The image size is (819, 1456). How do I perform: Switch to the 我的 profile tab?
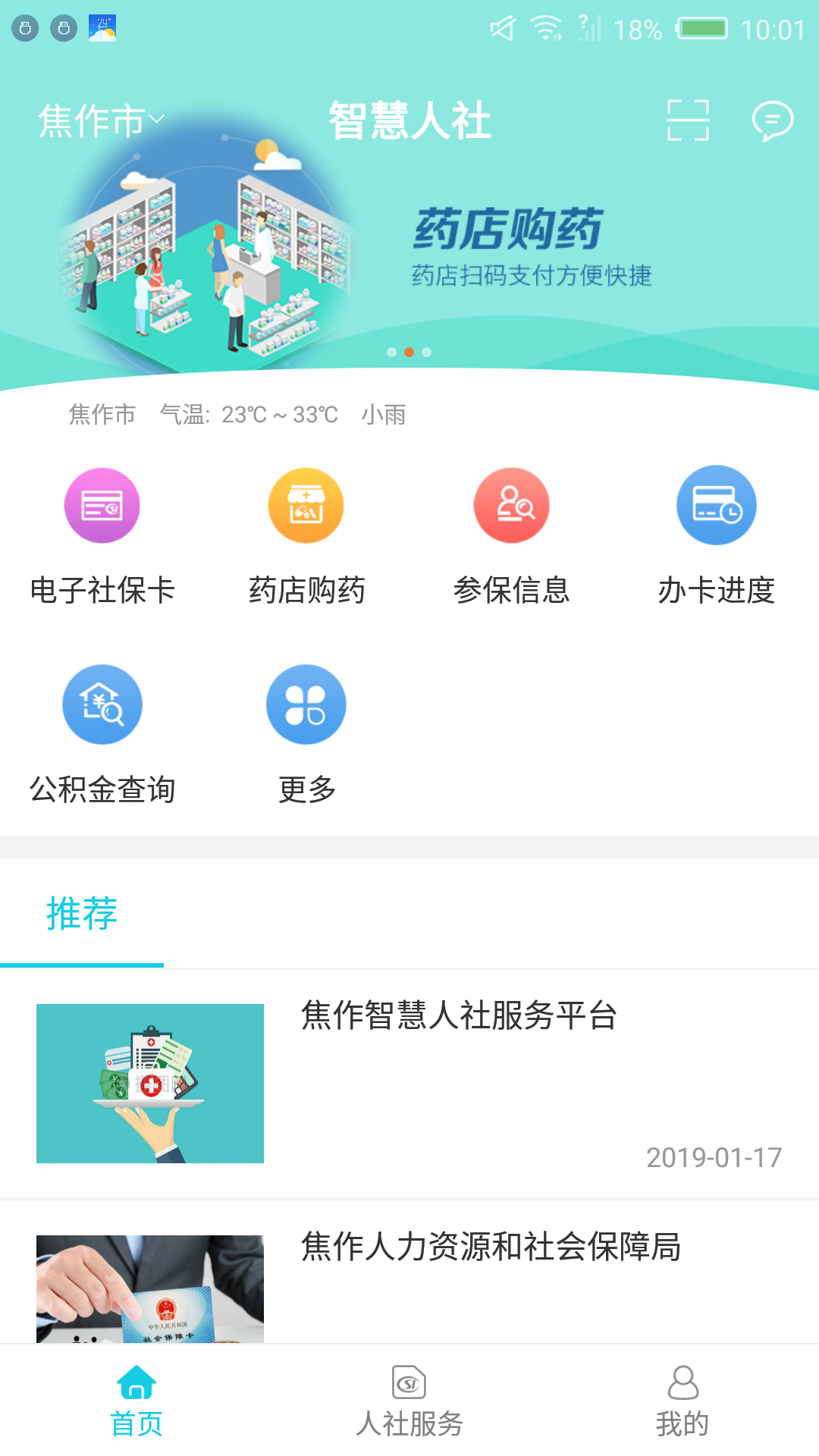pos(682,1401)
